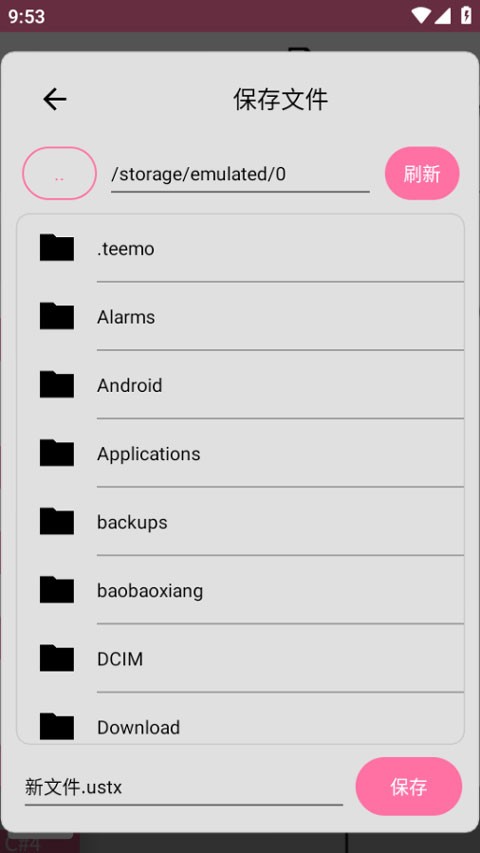Image resolution: width=480 pixels, height=853 pixels.
Task: Edit the file name 新文件.ustx
Action: pyautogui.click(x=184, y=788)
